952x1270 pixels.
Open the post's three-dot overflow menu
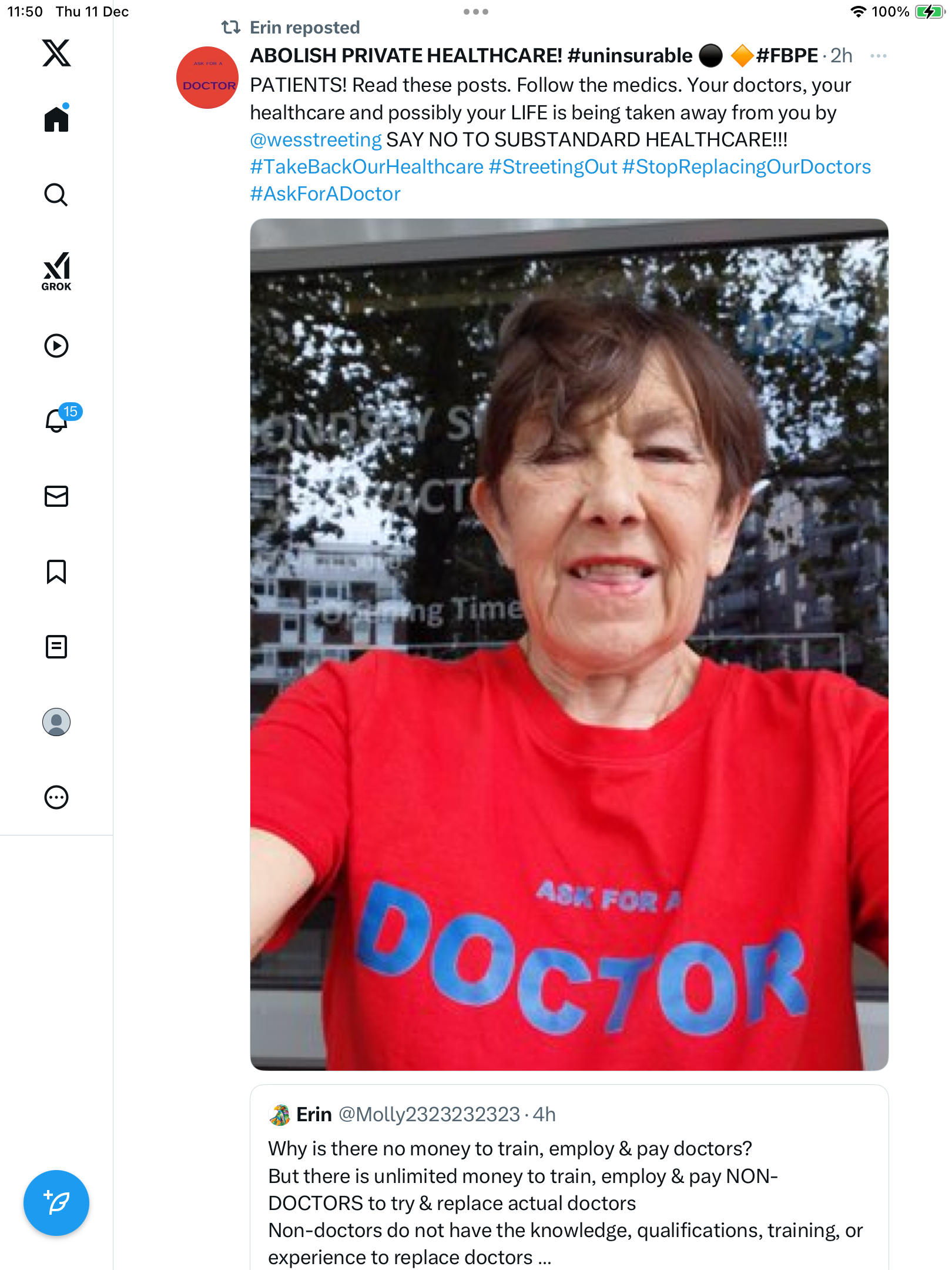(x=878, y=56)
